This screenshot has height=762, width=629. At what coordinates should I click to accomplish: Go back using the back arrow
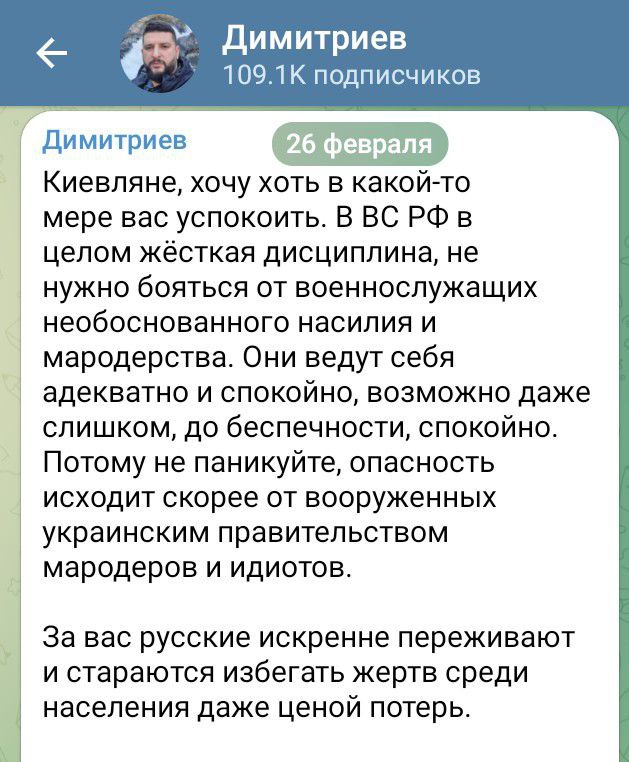(51, 54)
